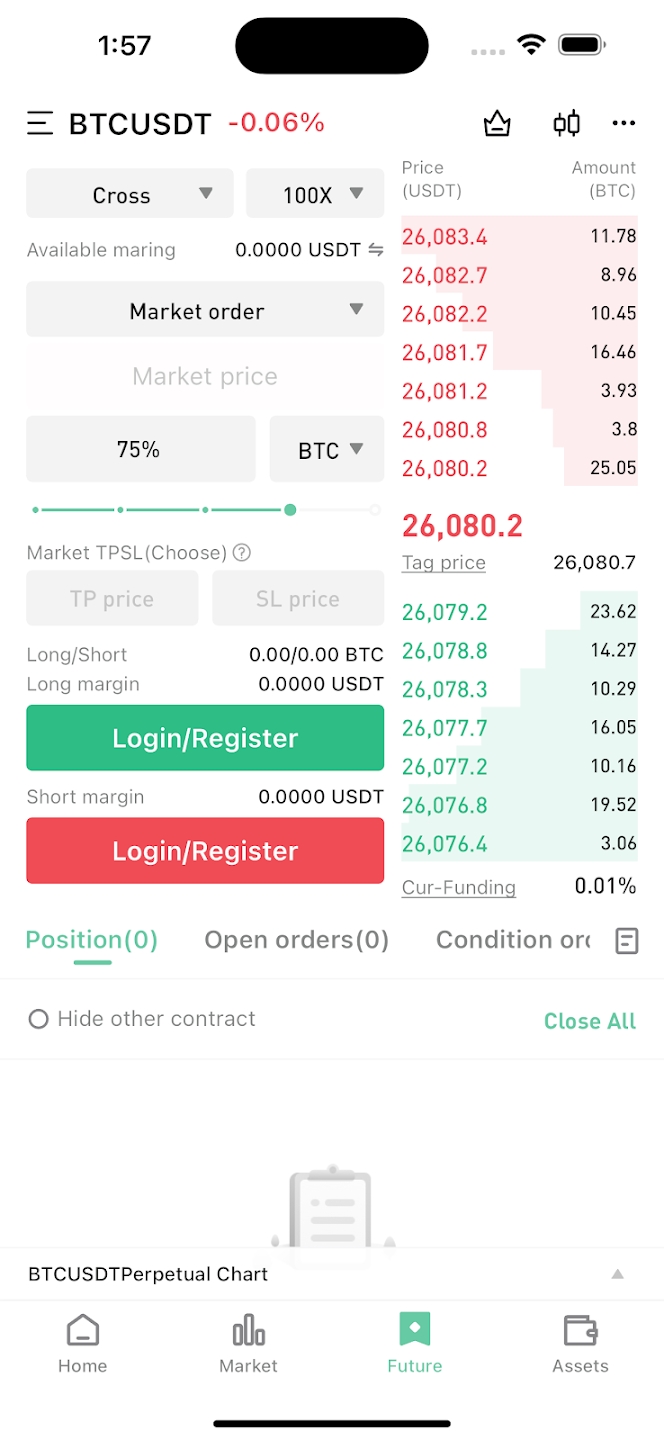664x1440 pixels.
Task: Tap the transfer icon next to available margin
Action: click(376, 250)
